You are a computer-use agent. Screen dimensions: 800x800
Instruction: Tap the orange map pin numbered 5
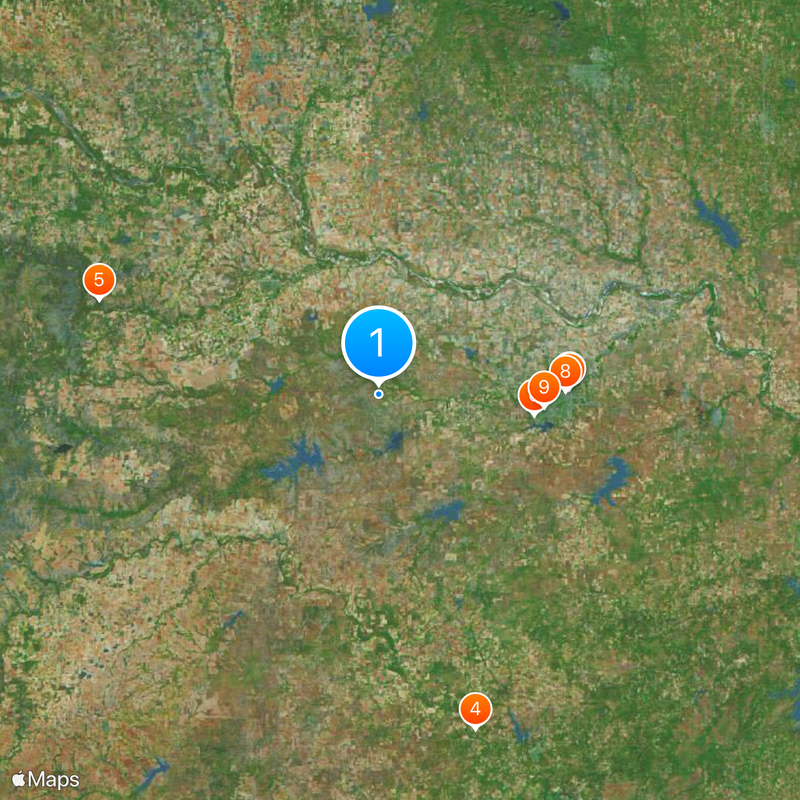click(x=98, y=280)
